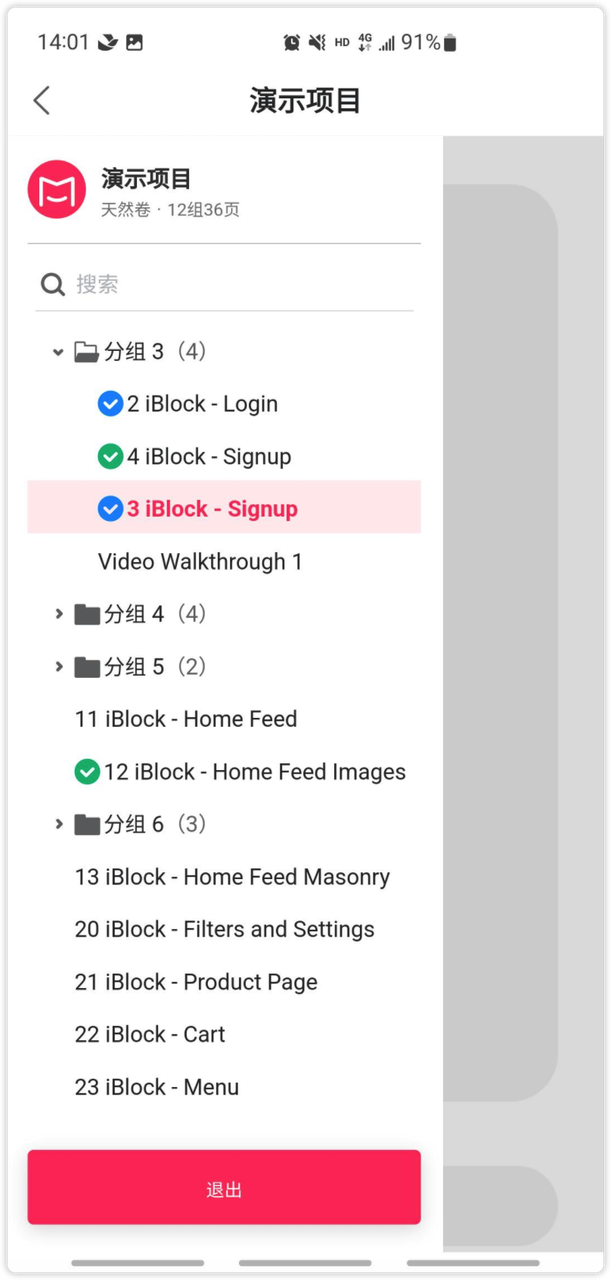611x1280 pixels.
Task: Open 21 iBlock - Product Page
Action: pyautogui.click(x=196, y=982)
